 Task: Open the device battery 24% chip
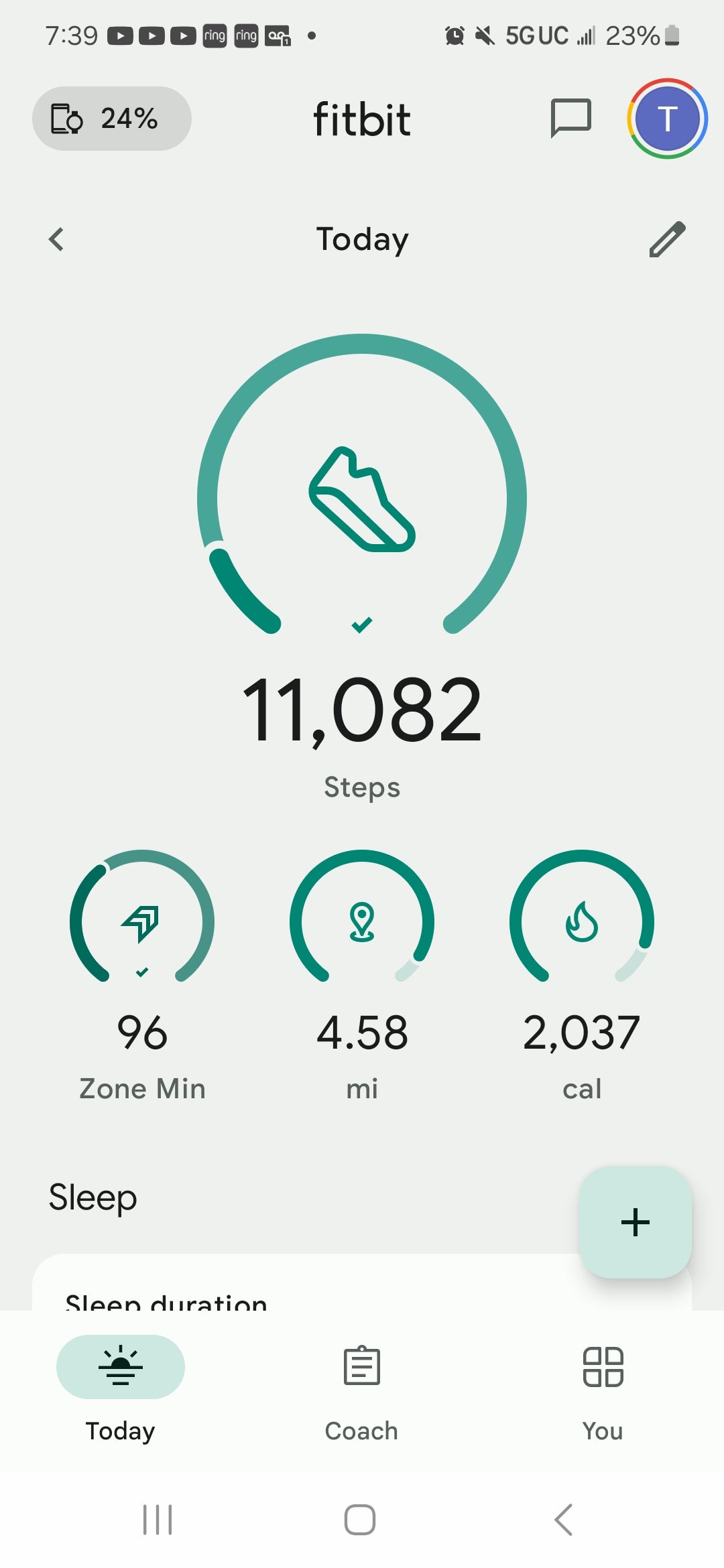[112, 119]
